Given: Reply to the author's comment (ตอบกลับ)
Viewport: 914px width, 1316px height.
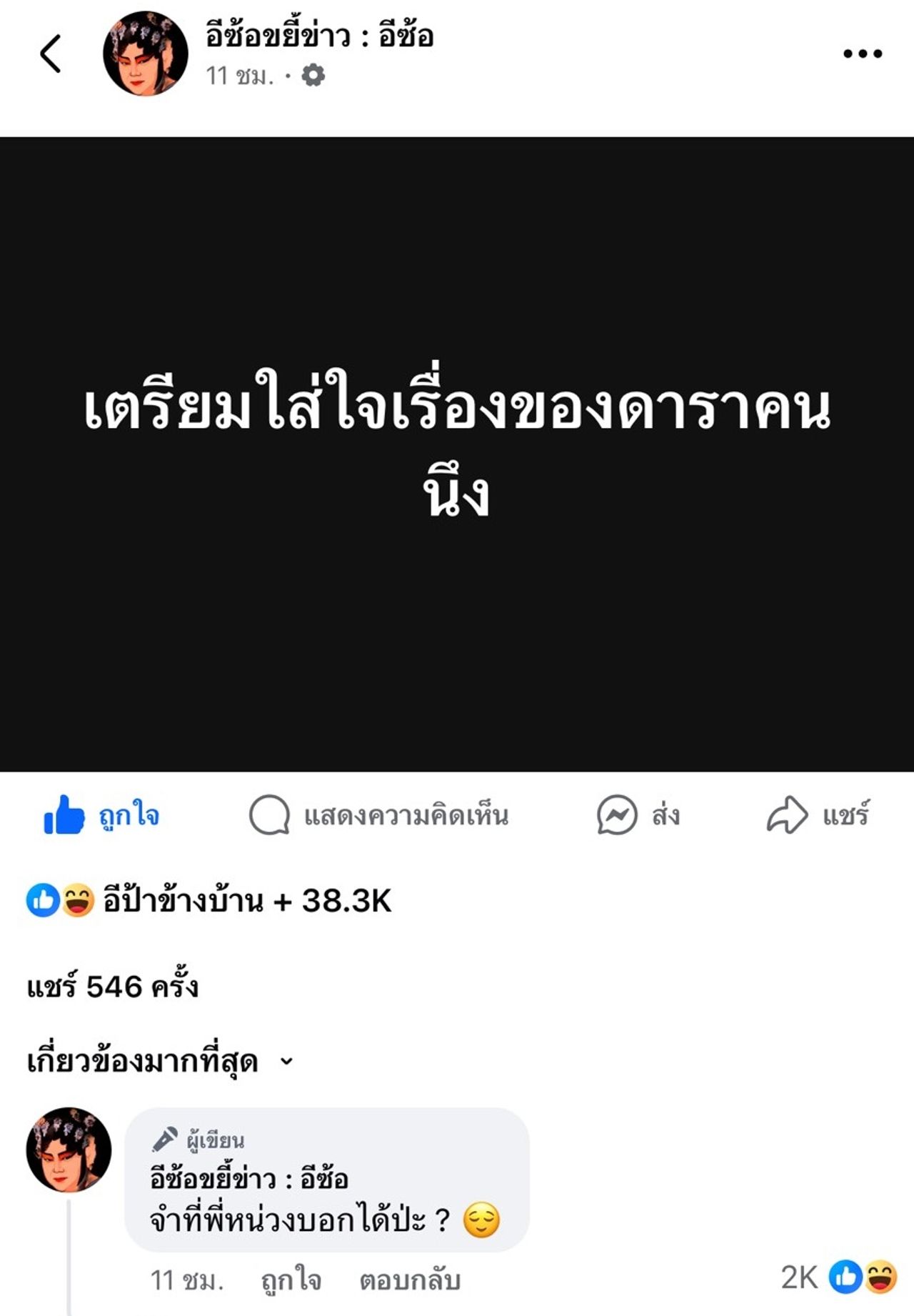Looking at the screenshot, I should (409, 1280).
